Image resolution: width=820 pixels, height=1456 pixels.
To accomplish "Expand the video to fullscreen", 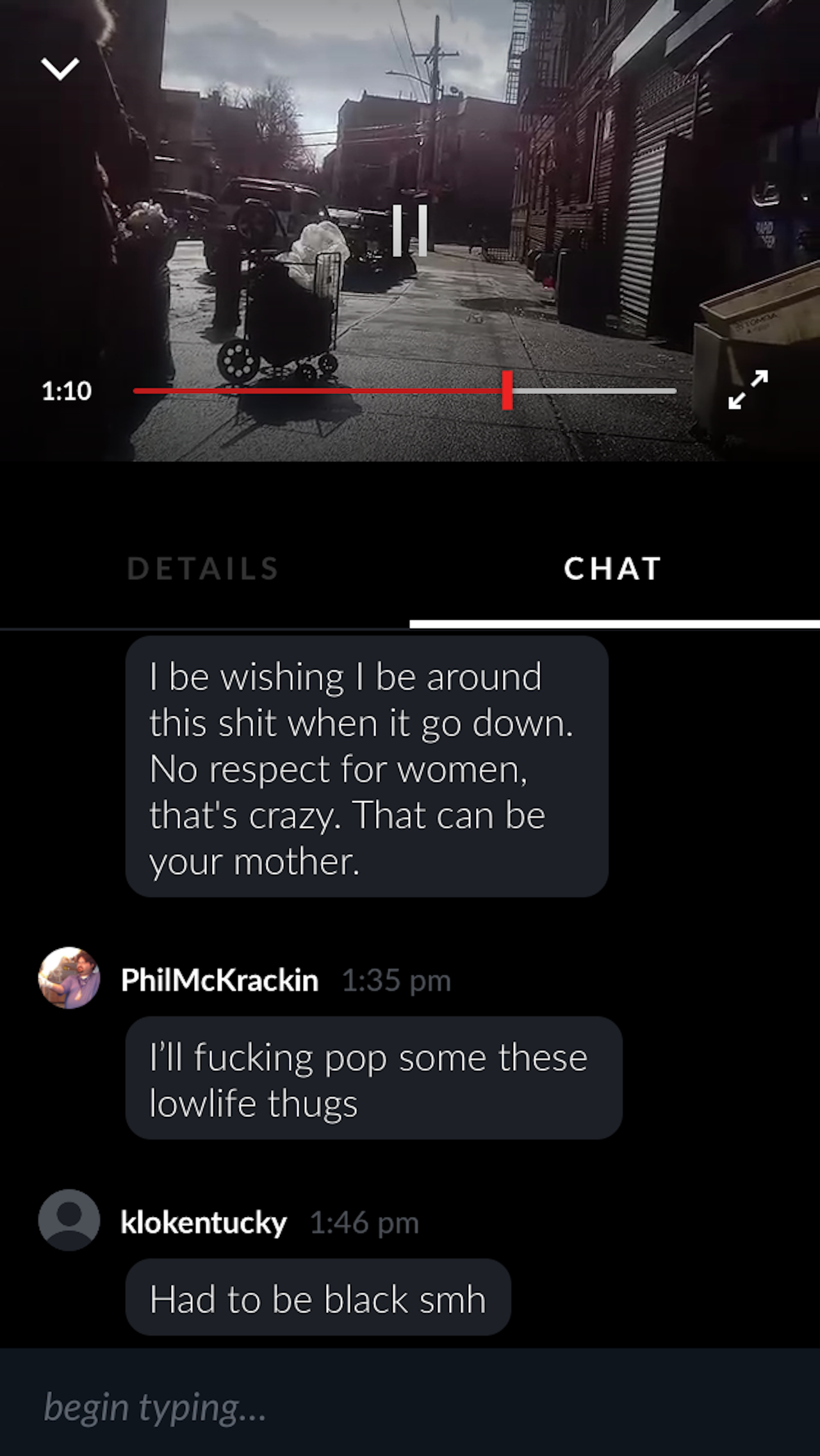I will point(748,389).
